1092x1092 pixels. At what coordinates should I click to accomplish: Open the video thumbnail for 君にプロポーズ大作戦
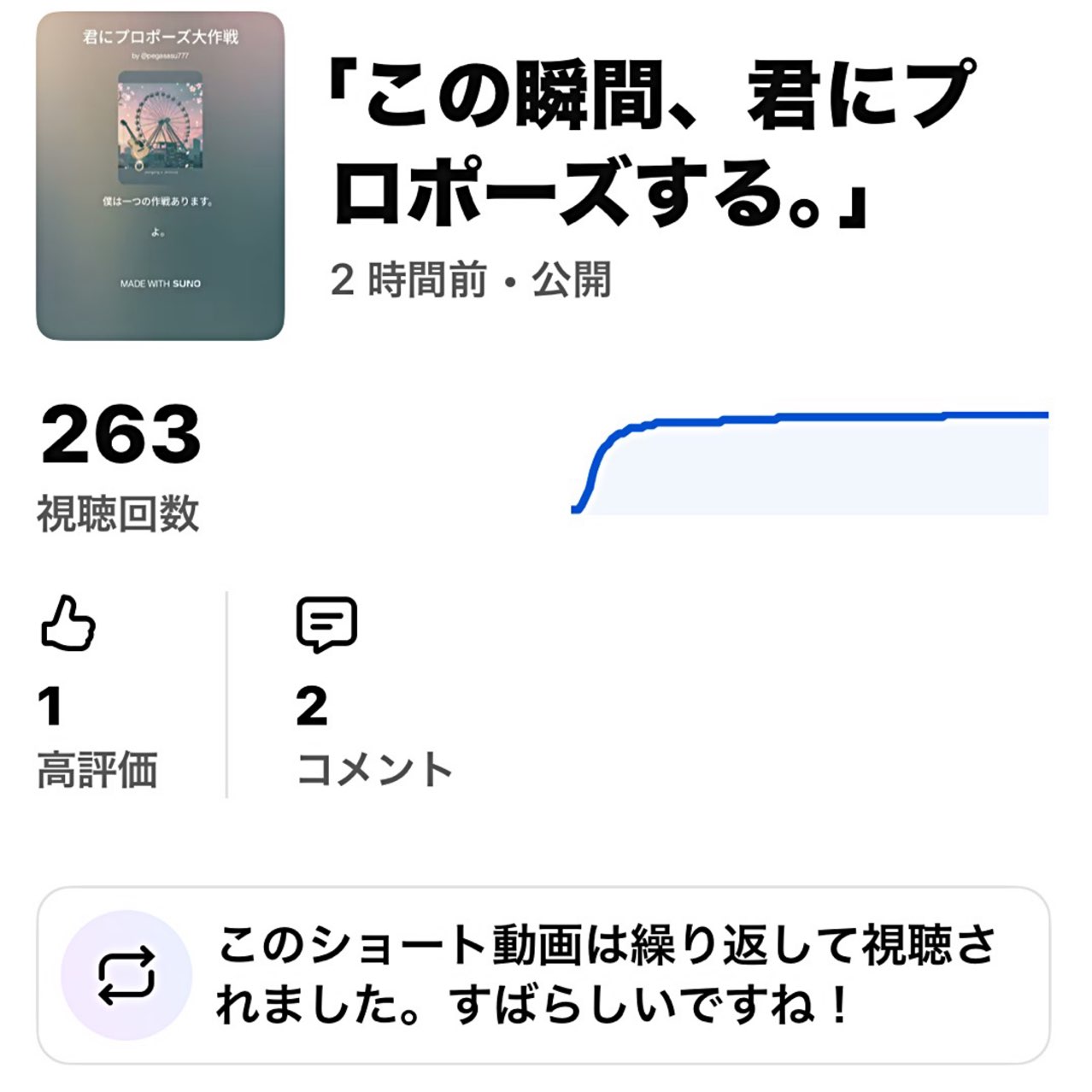tap(160, 175)
